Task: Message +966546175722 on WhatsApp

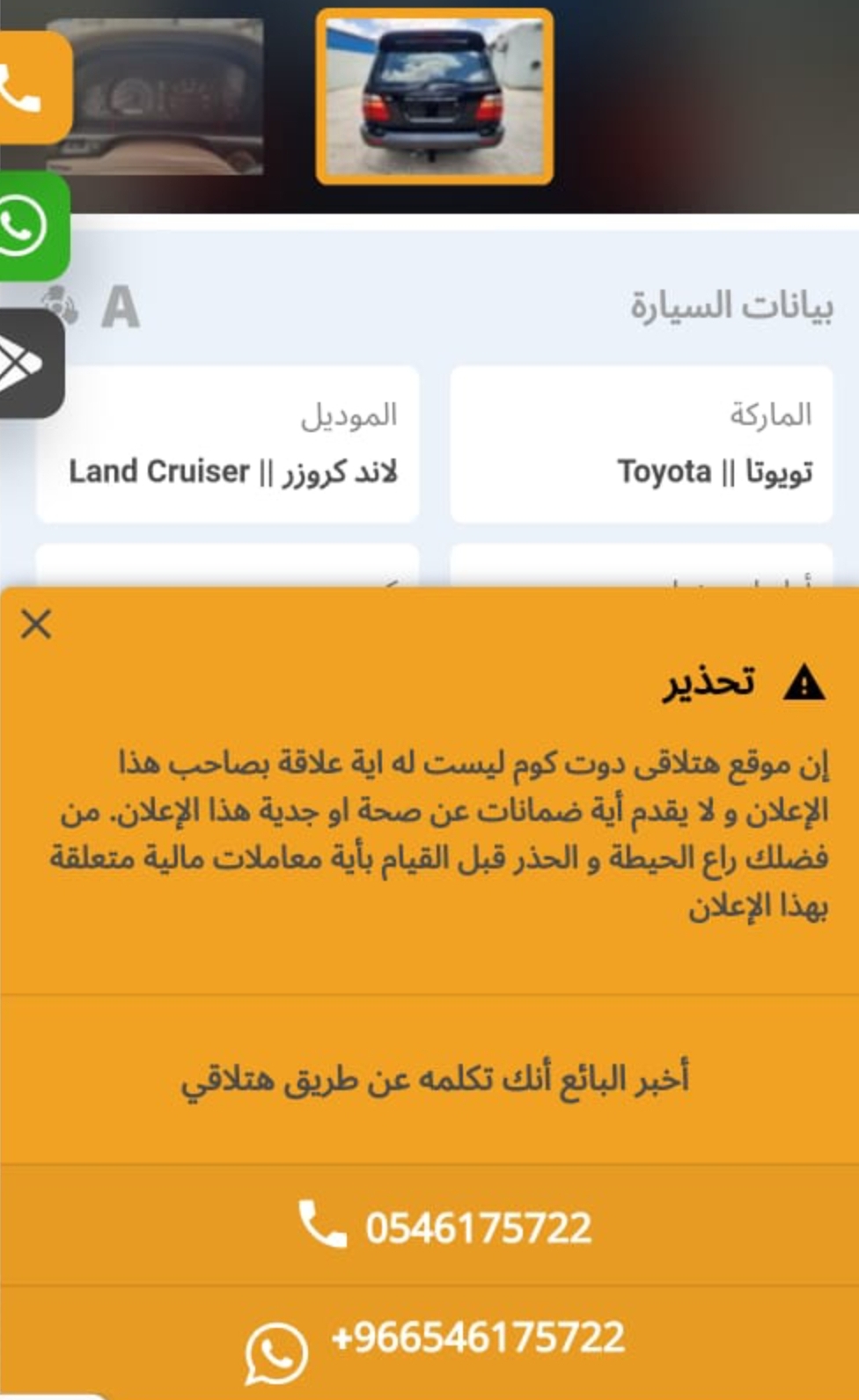Action: coord(429,1343)
